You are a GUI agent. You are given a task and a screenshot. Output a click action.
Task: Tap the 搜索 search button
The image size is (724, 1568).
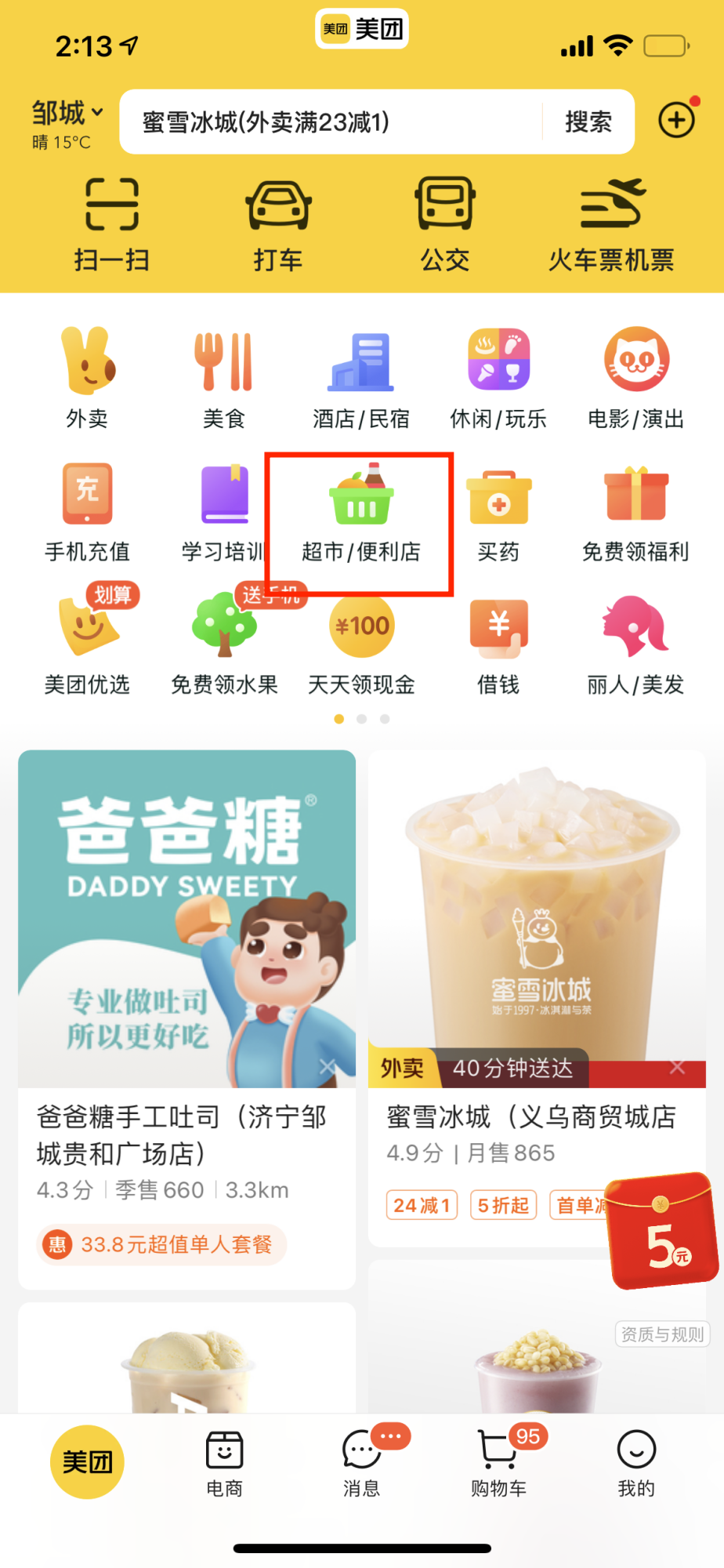[588, 122]
